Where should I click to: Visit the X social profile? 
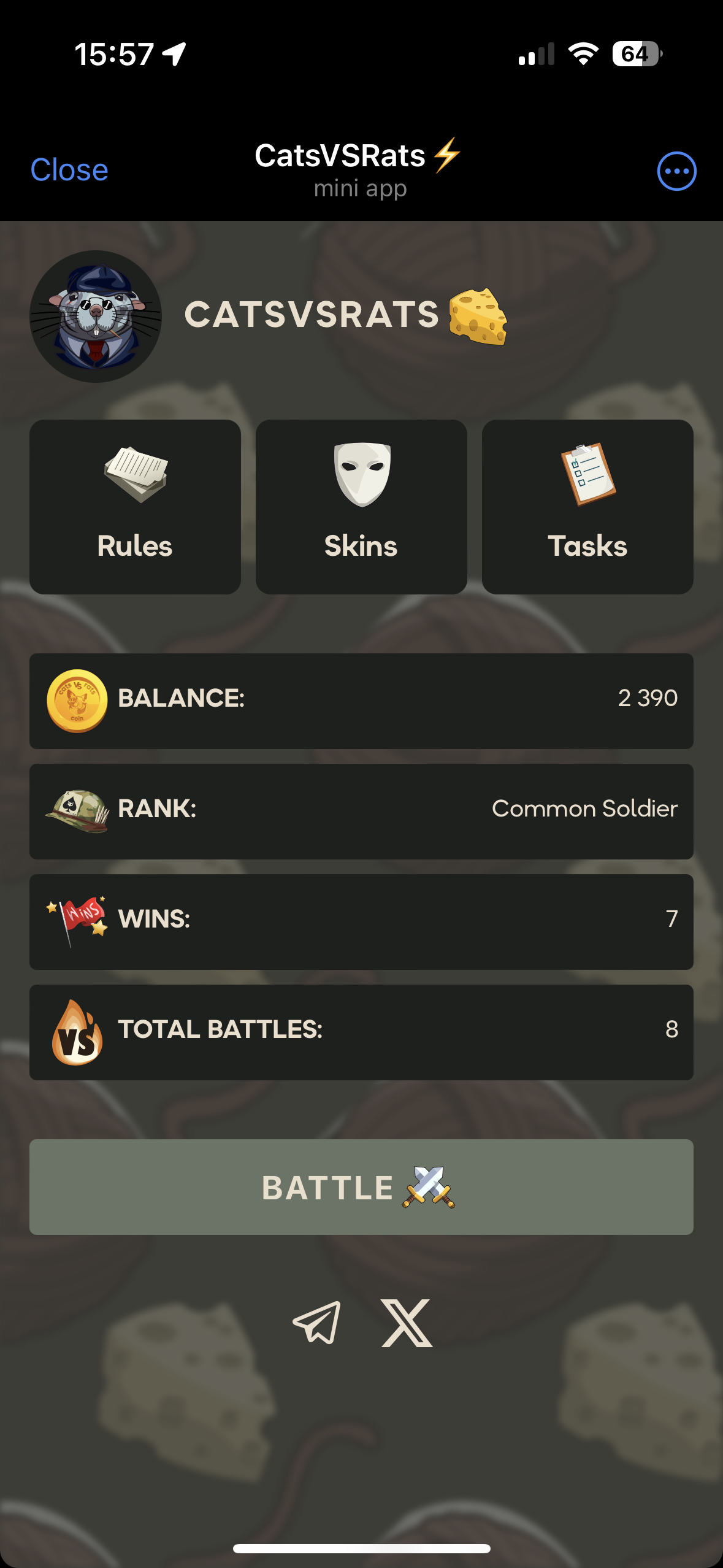click(407, 1323)
